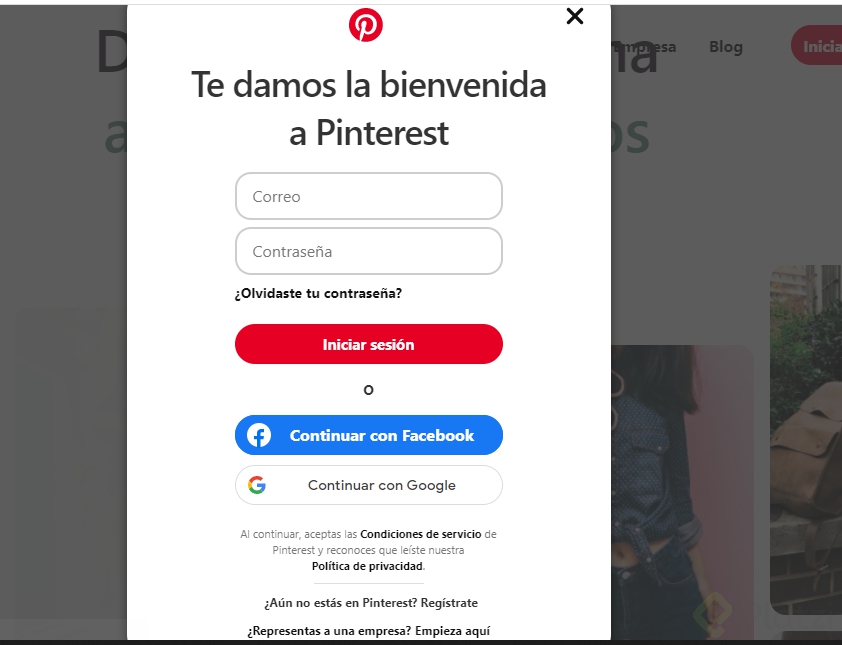Tap Regístrate to create an account
842x645 pixels.
click(x=449, y=603)
